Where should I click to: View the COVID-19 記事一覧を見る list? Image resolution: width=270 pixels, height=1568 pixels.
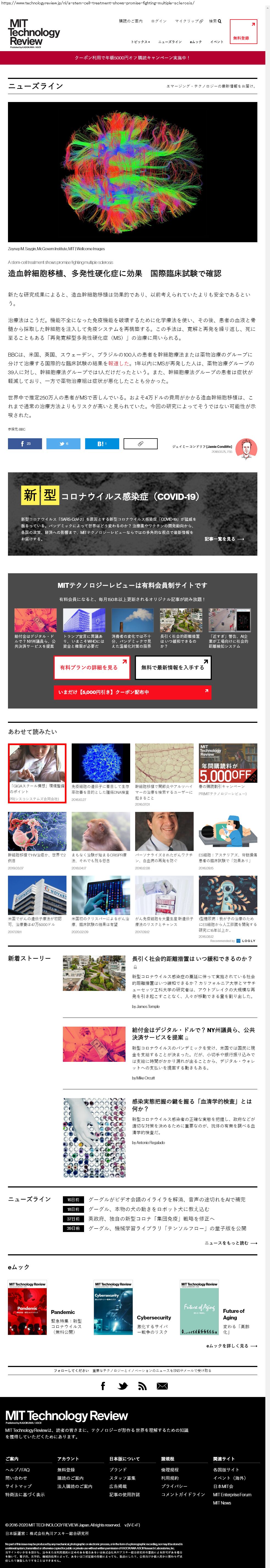pyautogui.click(x=224, y=539)
